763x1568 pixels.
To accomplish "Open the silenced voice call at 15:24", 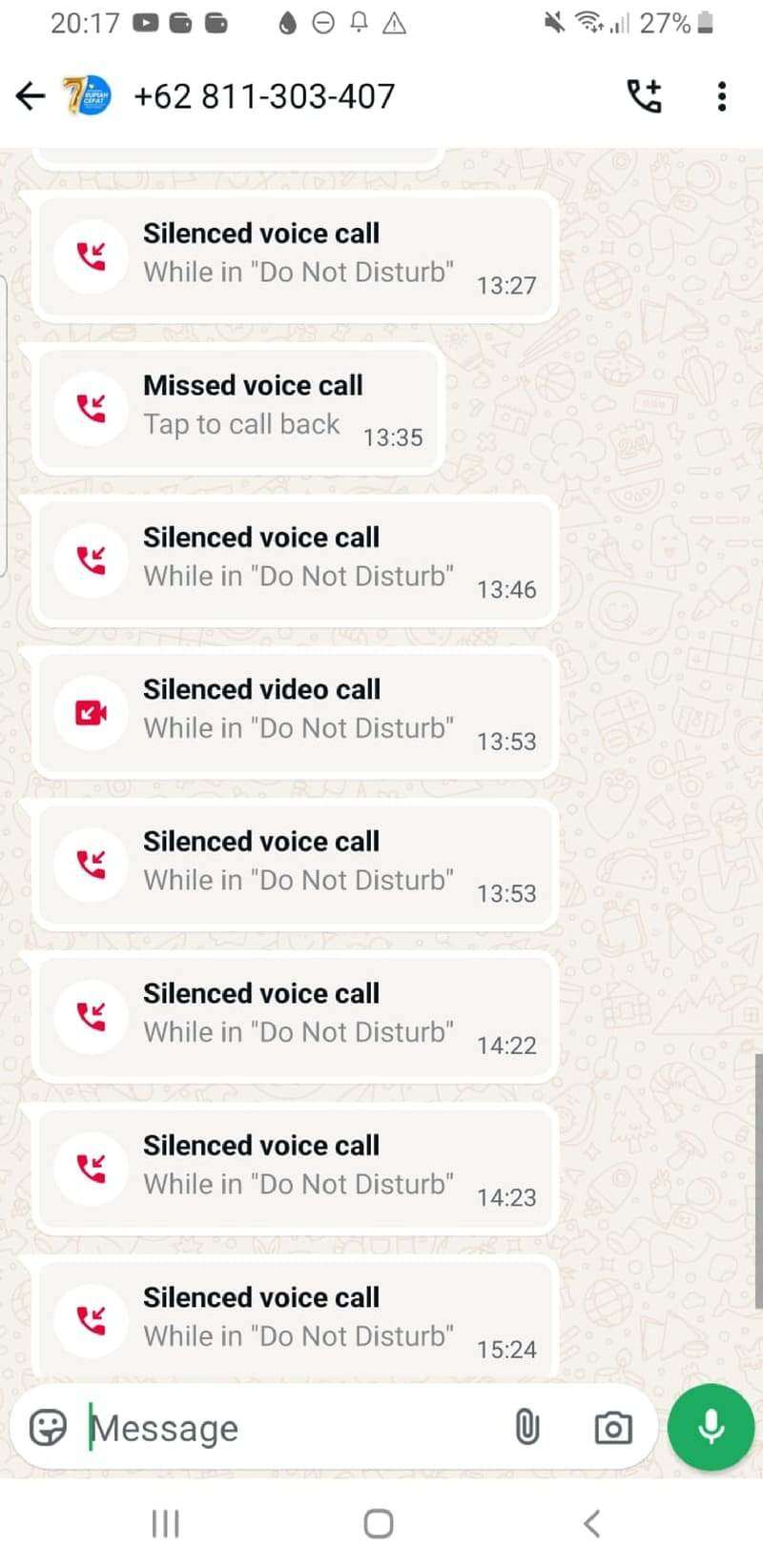I will (295, 1320).
